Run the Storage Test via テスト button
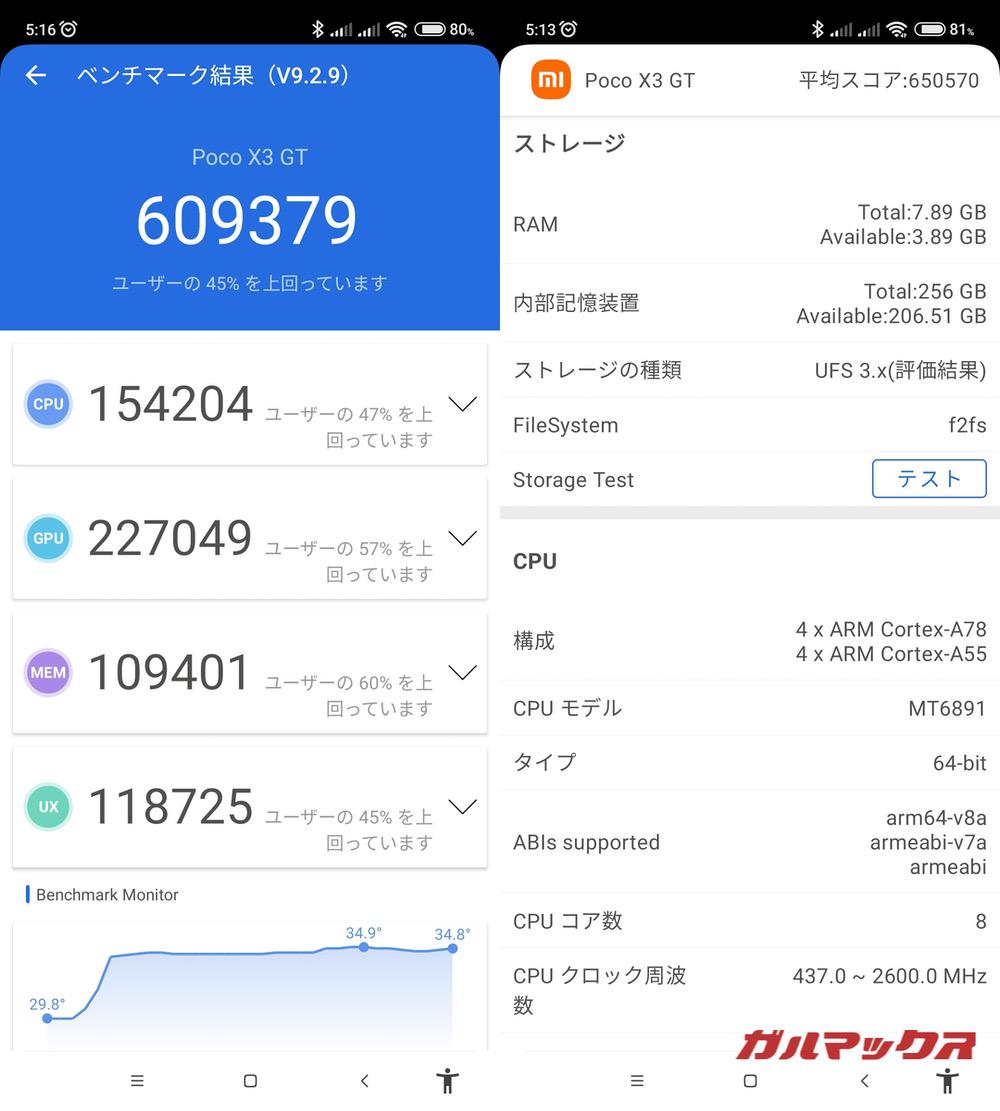This screenshot has height=1111, width=1000. (929, 479)
